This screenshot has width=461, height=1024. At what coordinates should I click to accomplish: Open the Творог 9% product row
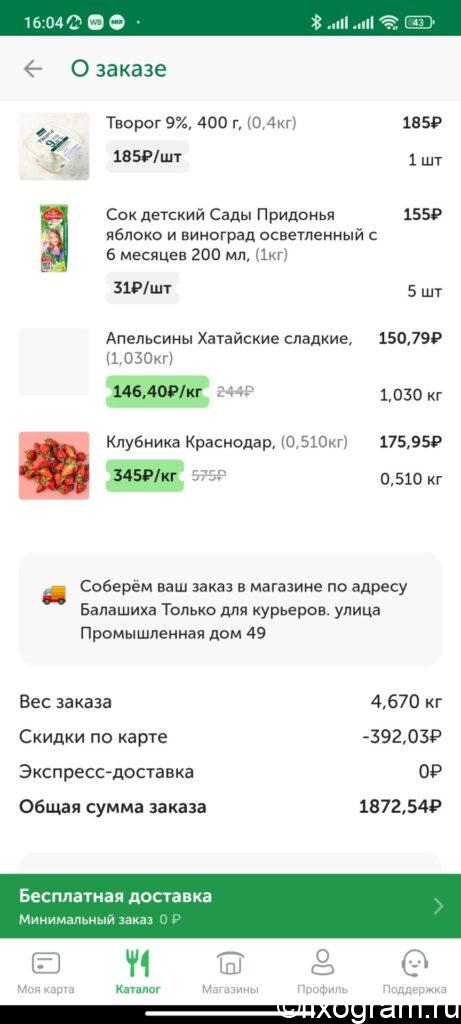click(230, 146)
